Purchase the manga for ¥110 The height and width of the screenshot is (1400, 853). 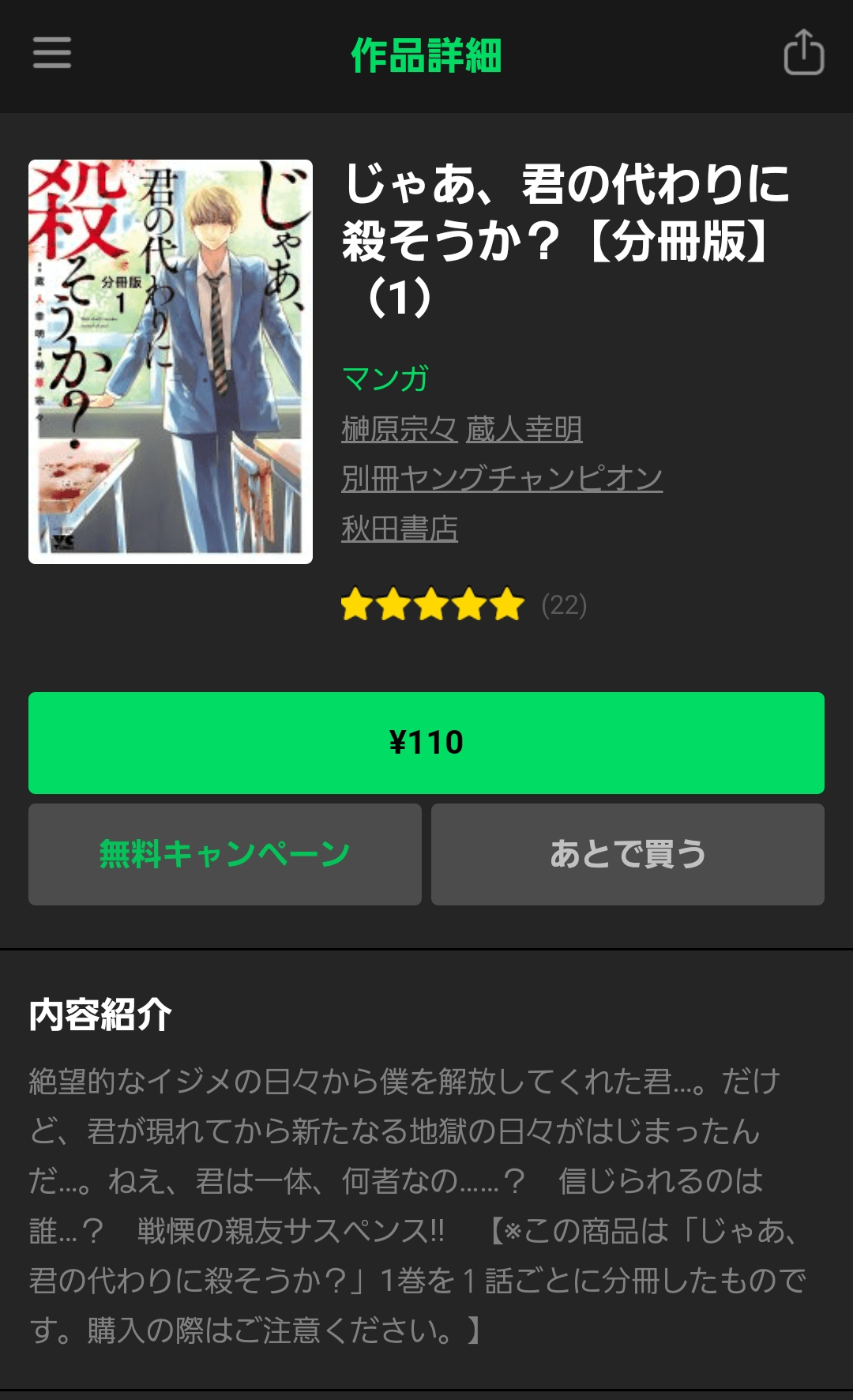[x=426, y=743]
